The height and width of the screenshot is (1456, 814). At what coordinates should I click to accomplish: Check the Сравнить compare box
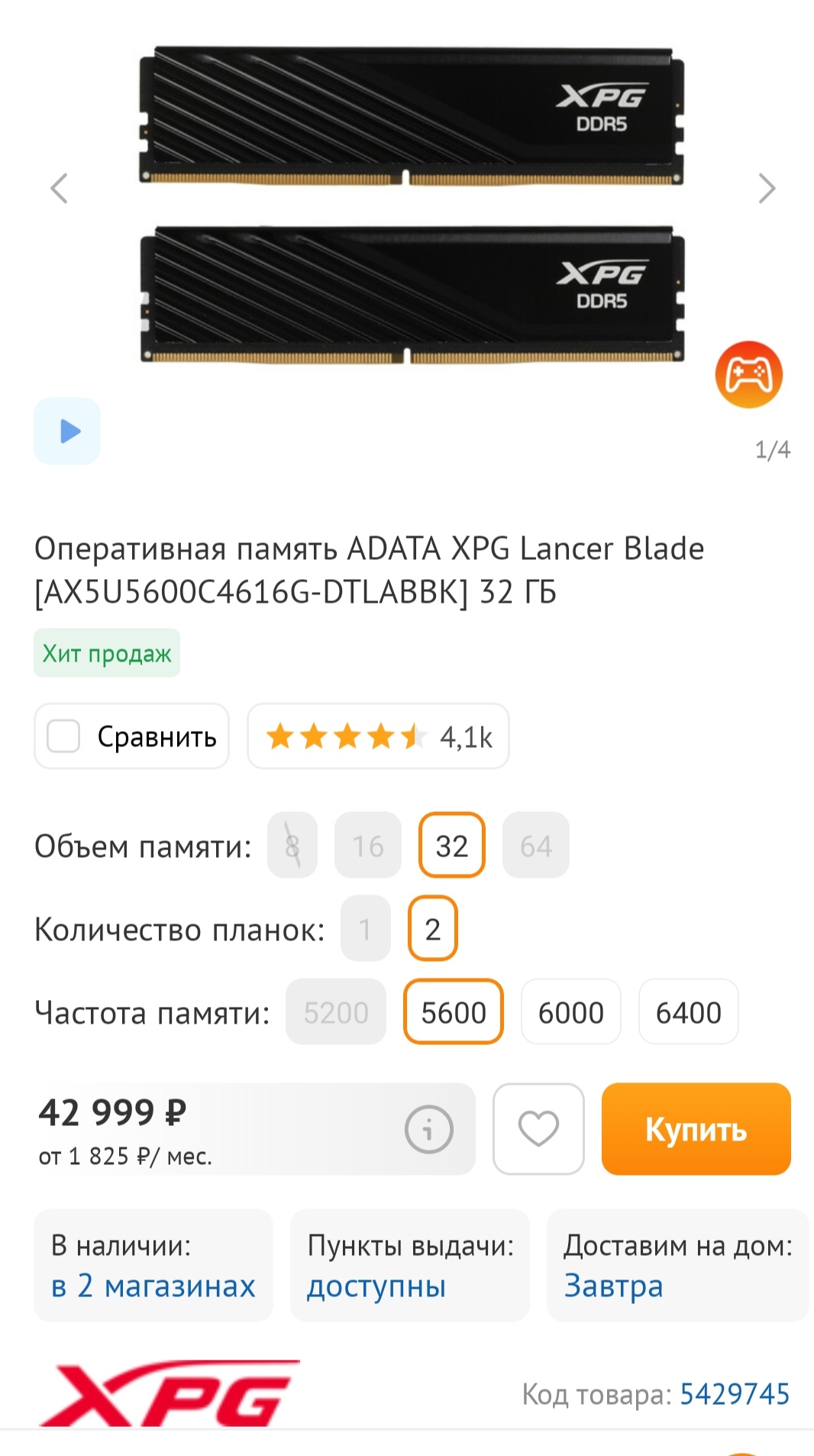point(64,736)
